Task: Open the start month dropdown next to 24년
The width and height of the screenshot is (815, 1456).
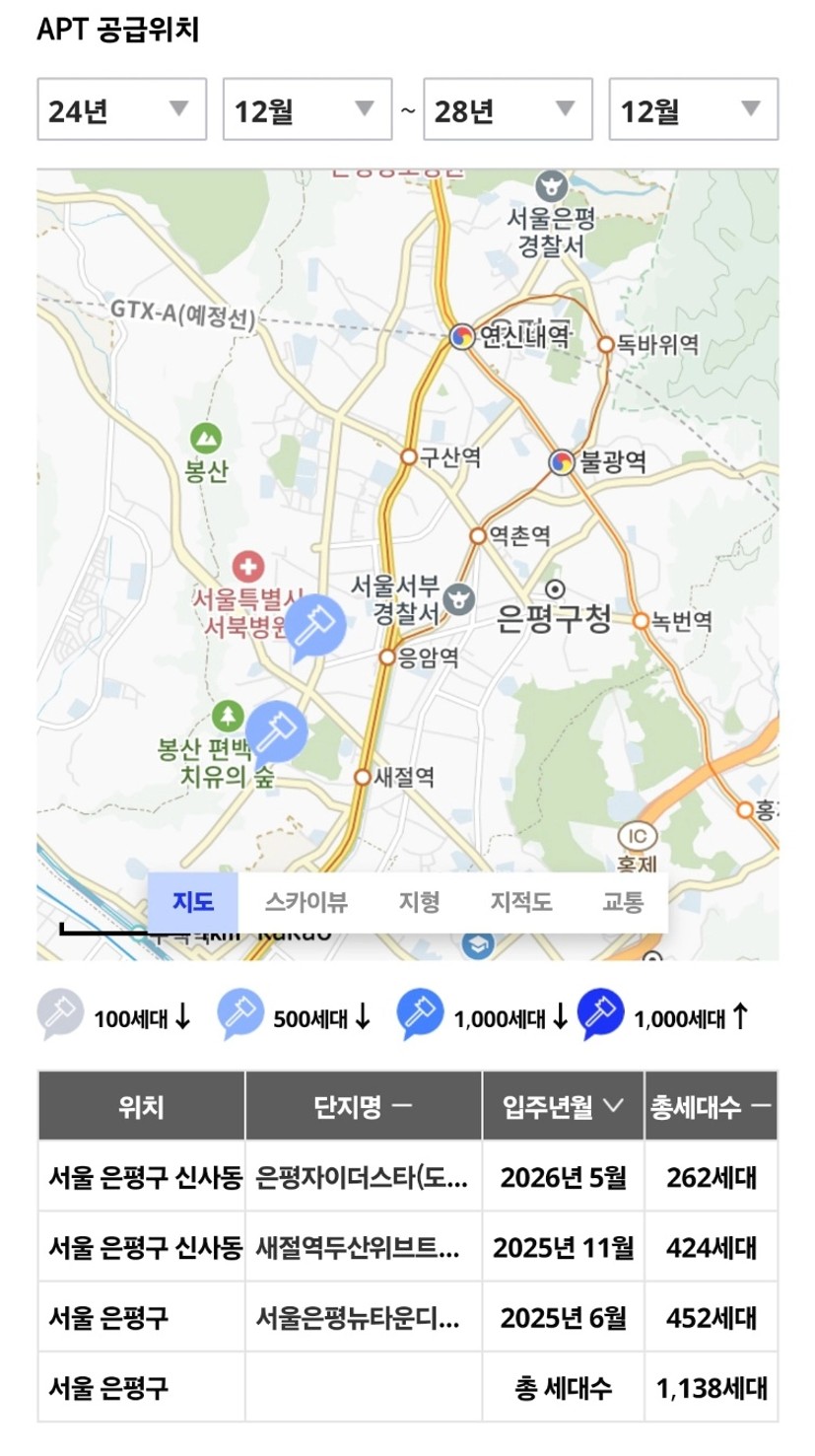Action: tap(307, 109)
